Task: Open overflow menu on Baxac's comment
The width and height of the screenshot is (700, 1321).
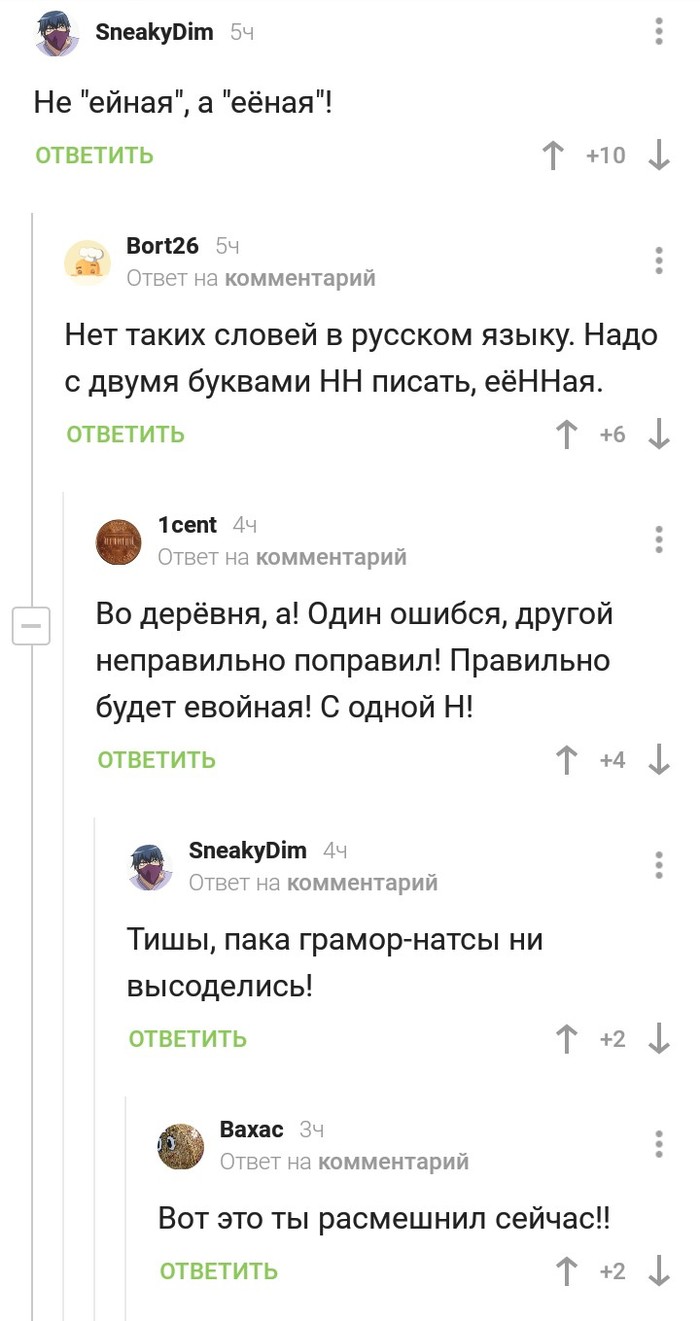Action: pos(659,1144)
